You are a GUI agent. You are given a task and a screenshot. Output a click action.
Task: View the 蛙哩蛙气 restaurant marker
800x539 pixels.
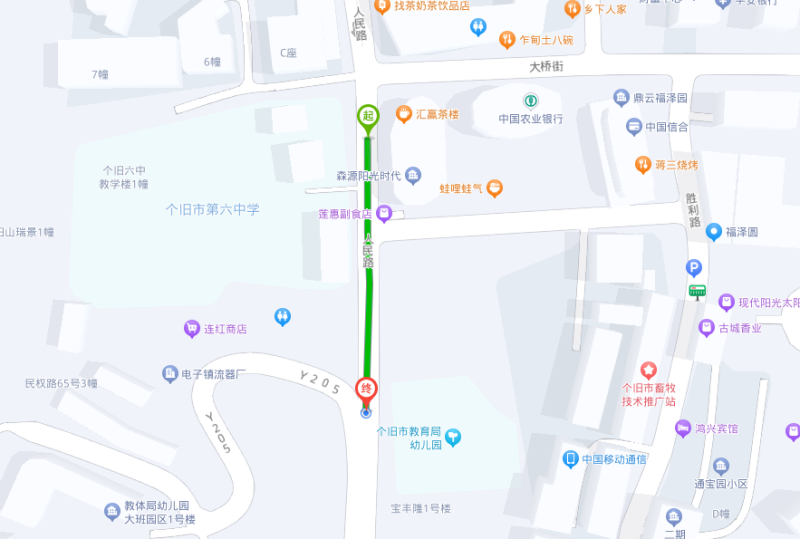(x=494, y=188)
